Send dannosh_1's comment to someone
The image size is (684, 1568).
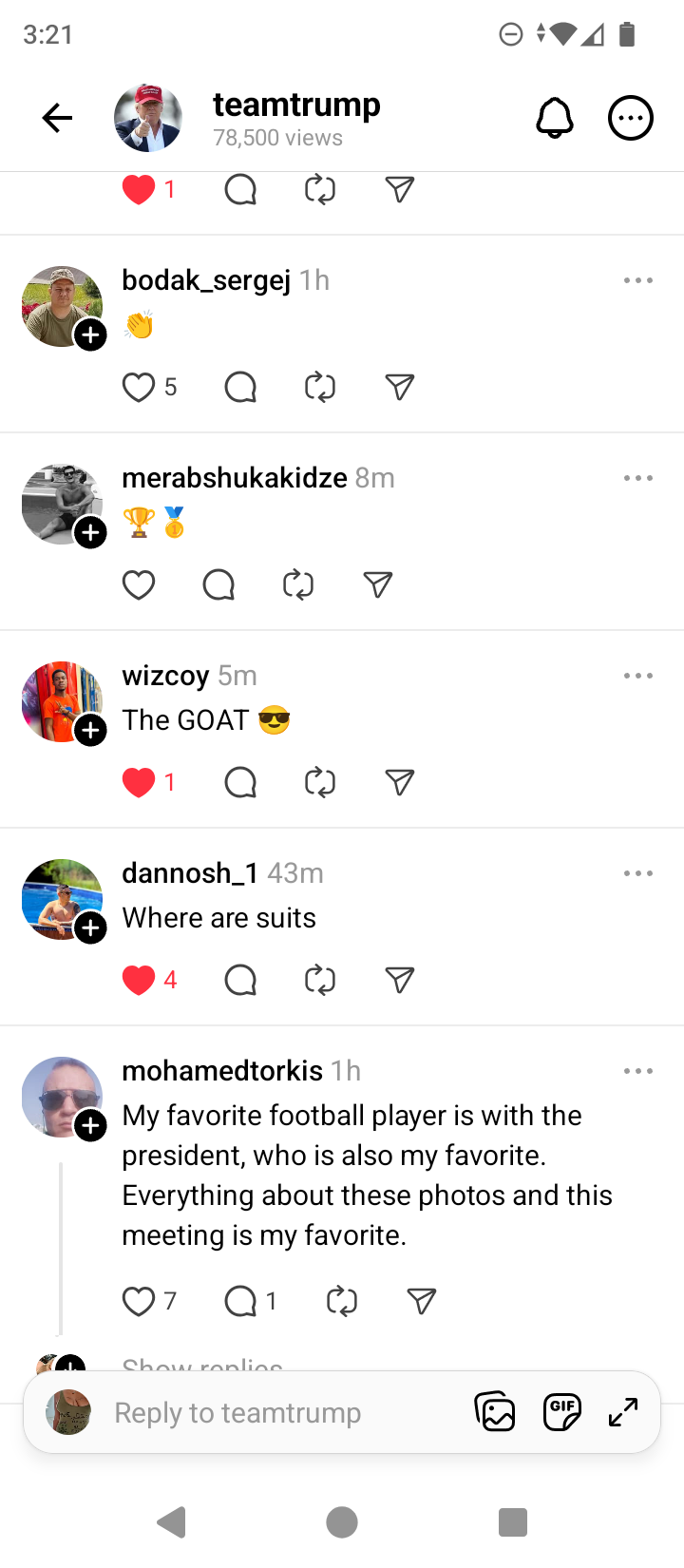[400, 980]
